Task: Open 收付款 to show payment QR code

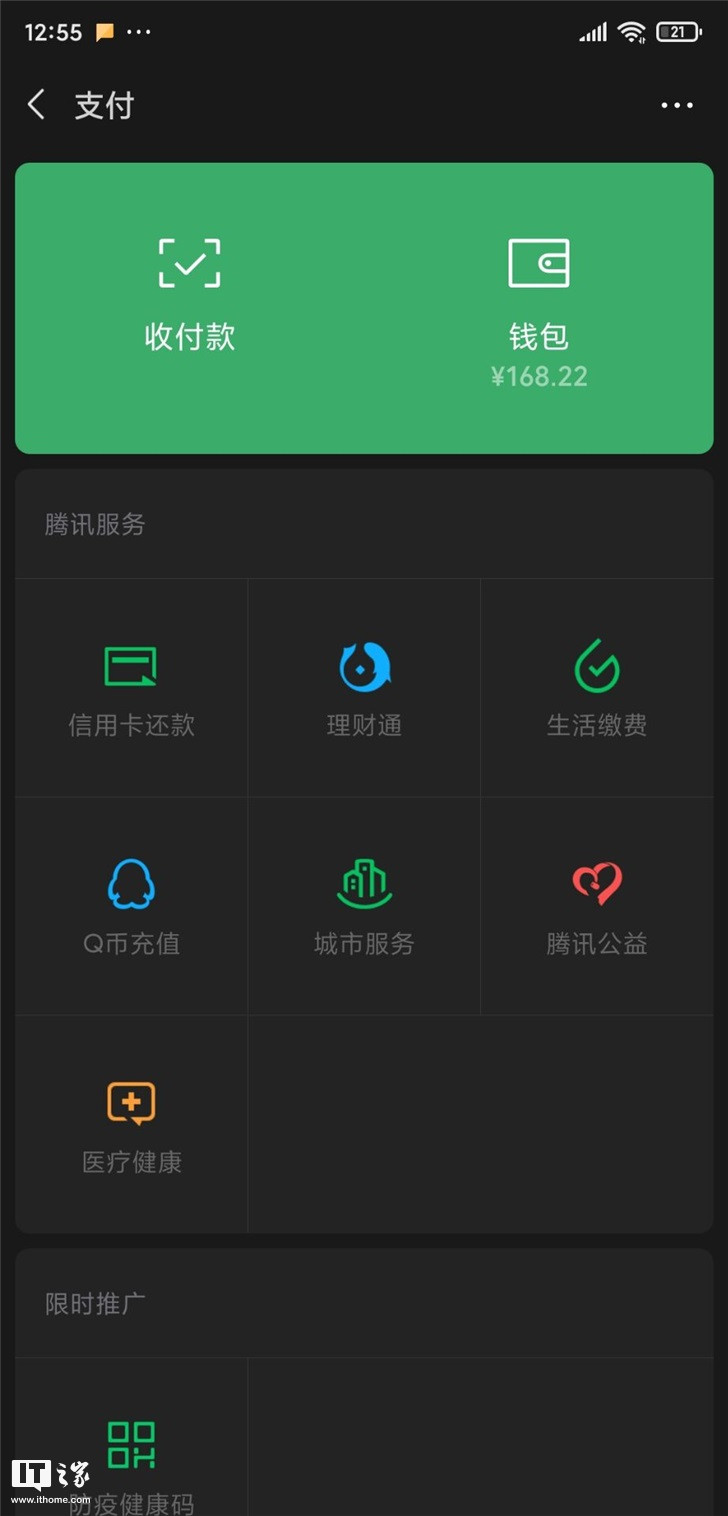Action: pos(189,290)
